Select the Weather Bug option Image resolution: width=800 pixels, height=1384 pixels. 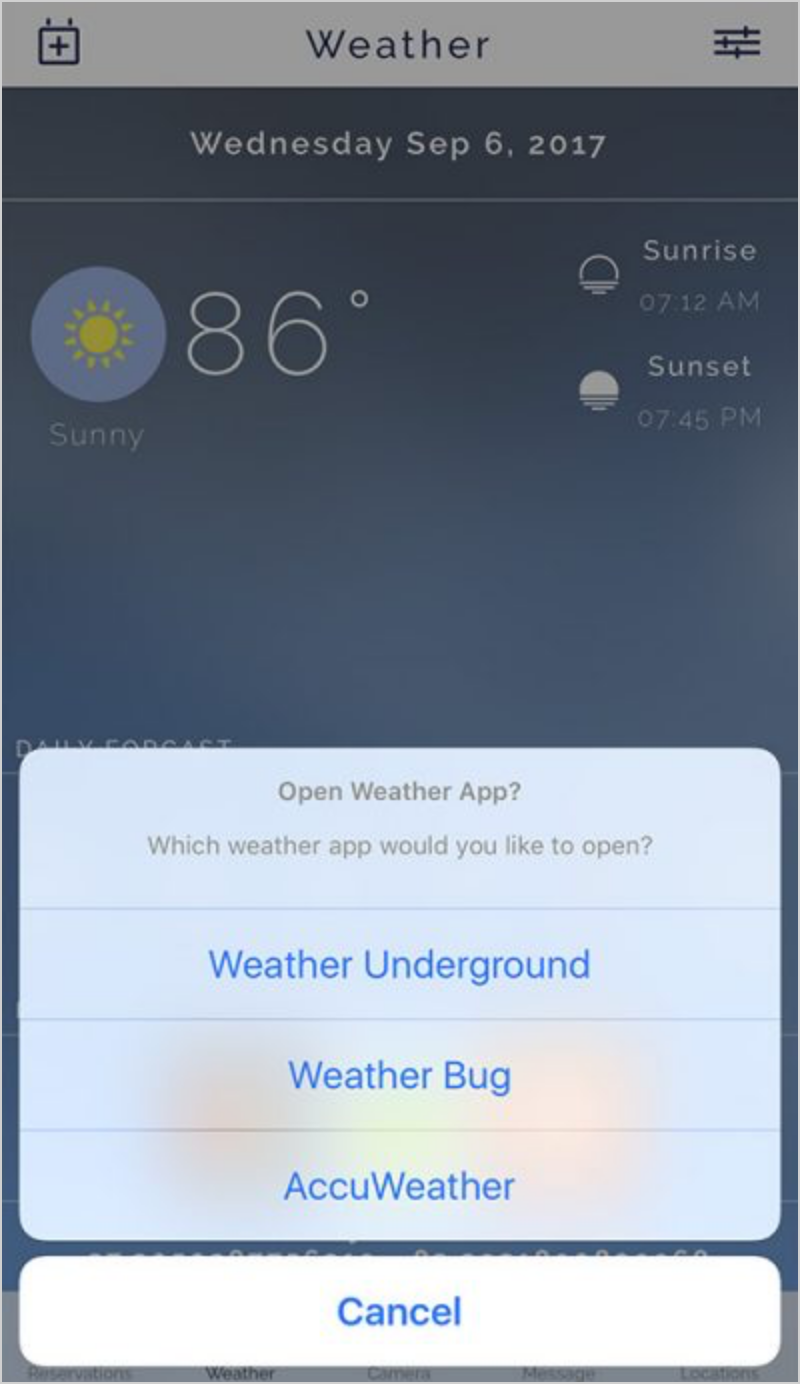[399, 1076]
